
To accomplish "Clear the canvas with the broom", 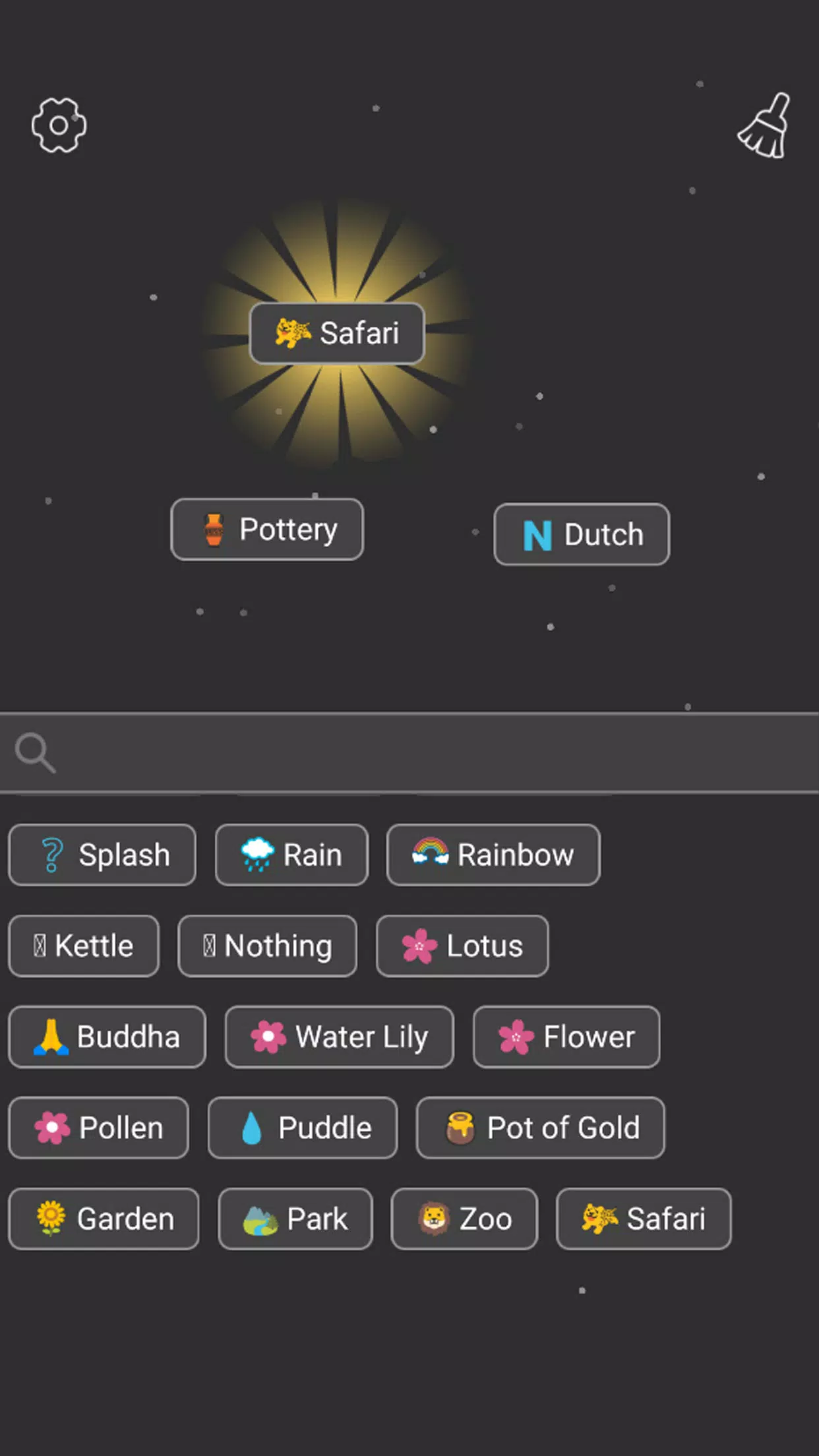I will coord(764,126).
